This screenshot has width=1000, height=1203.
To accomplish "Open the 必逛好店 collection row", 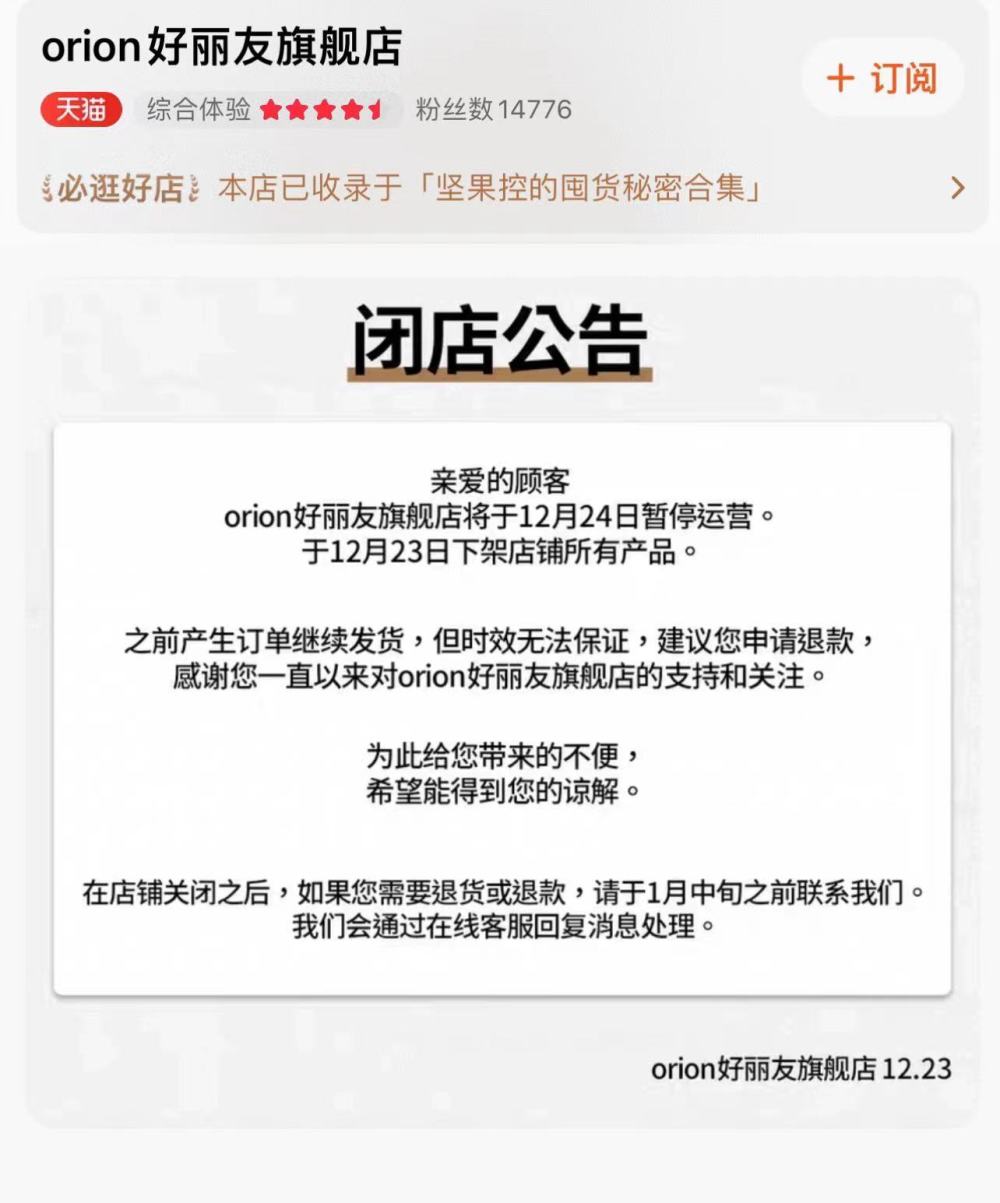I will (500, 188).
